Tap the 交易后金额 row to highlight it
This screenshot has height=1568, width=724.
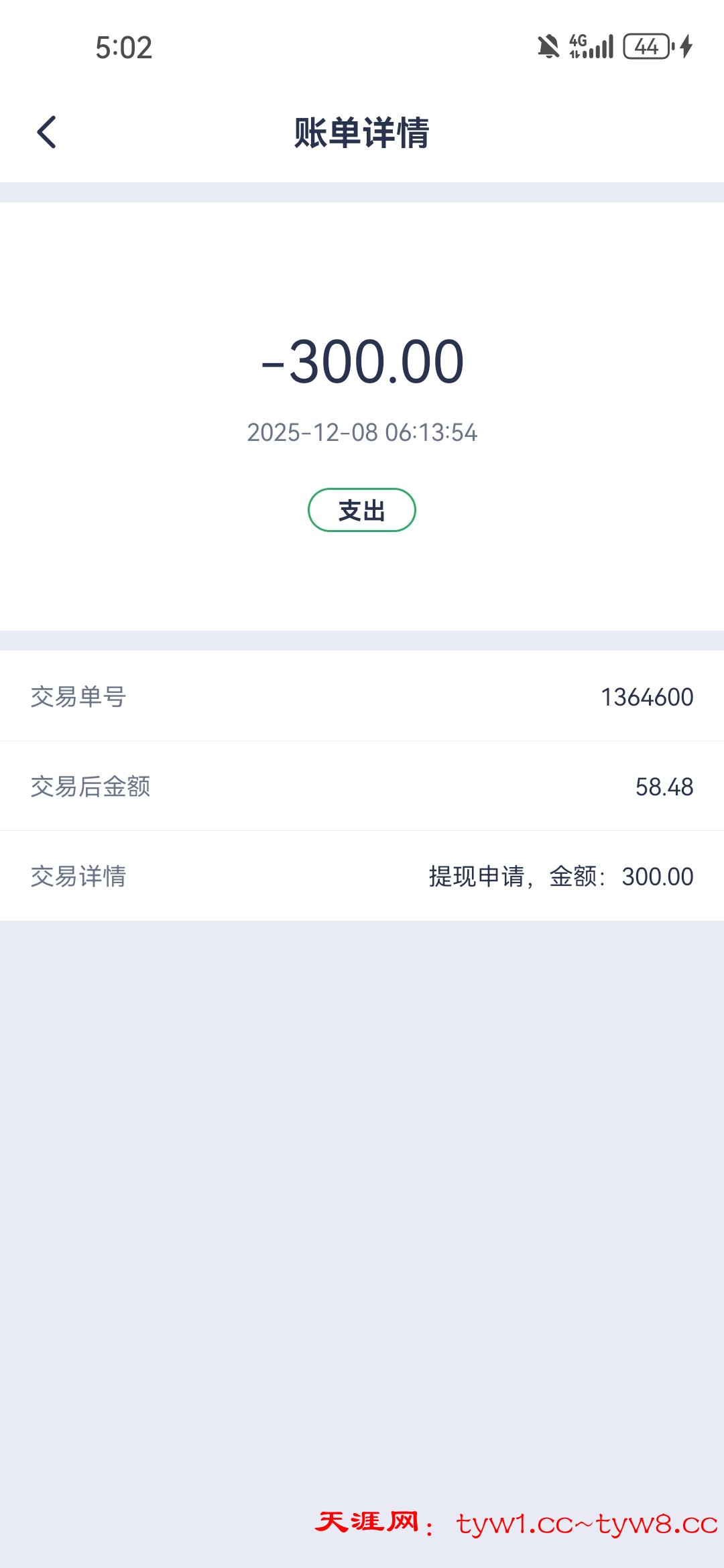coord(362,787)
